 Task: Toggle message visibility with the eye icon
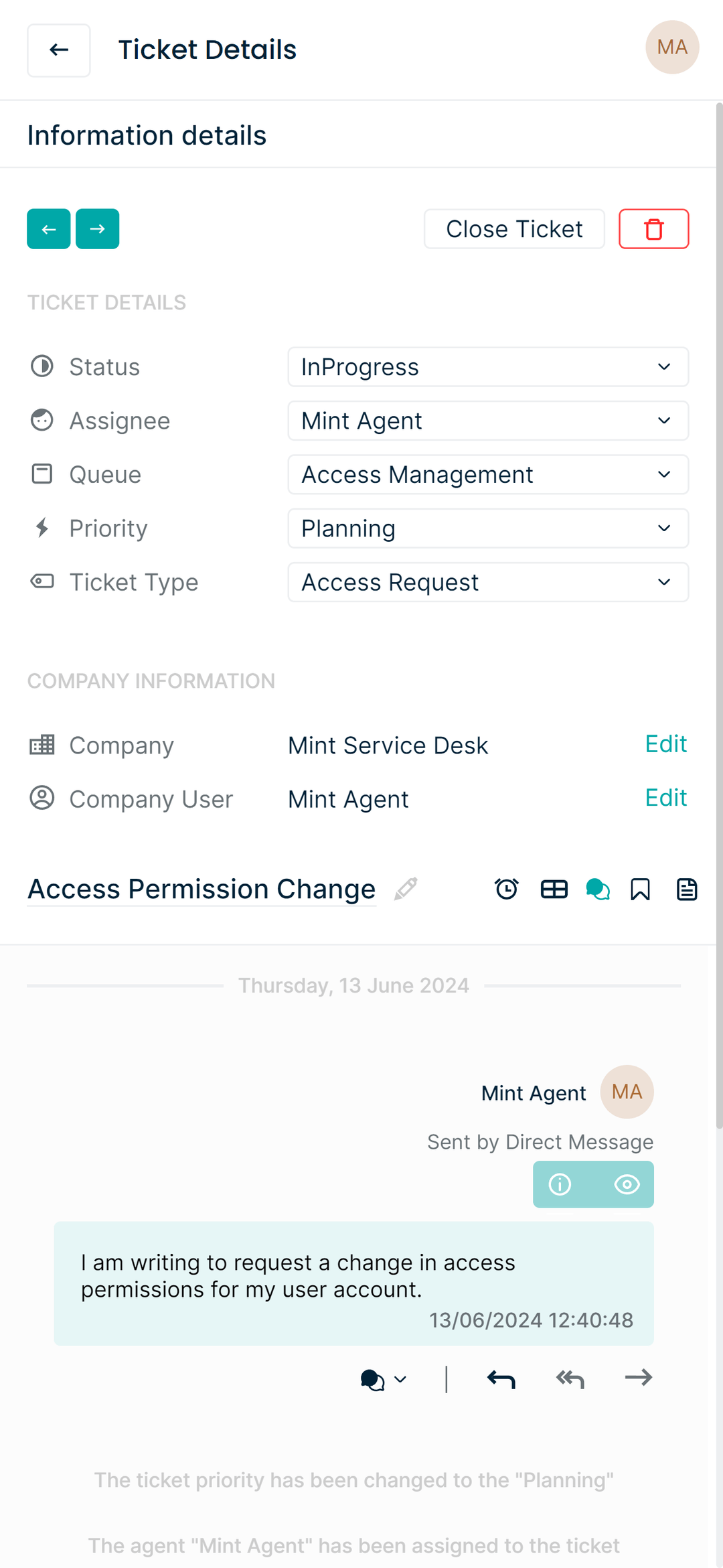627,1184
